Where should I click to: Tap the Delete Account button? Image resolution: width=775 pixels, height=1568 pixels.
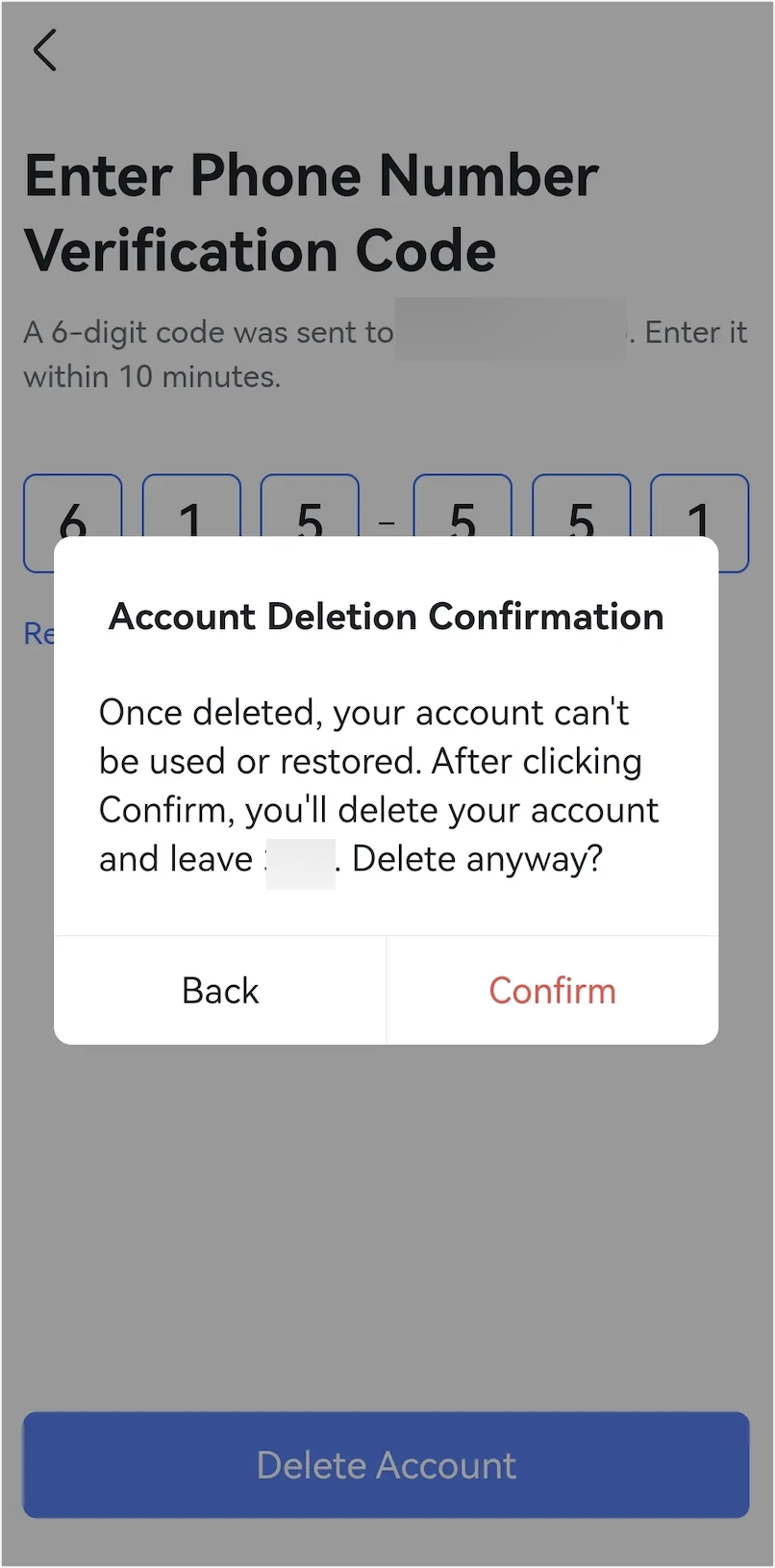[387, 1465]
